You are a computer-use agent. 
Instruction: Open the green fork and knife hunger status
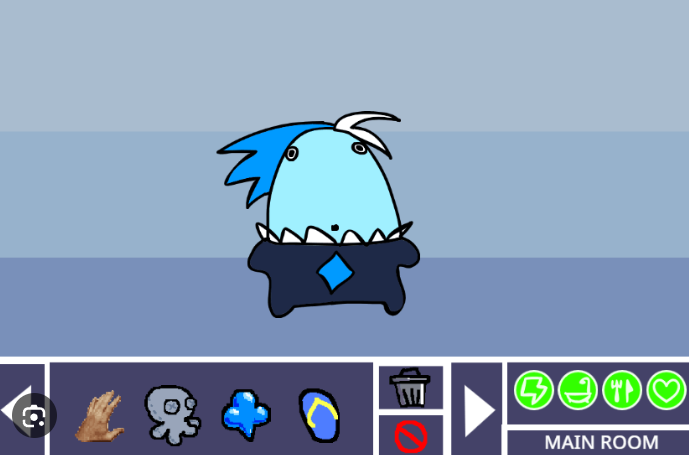[622, 389]
